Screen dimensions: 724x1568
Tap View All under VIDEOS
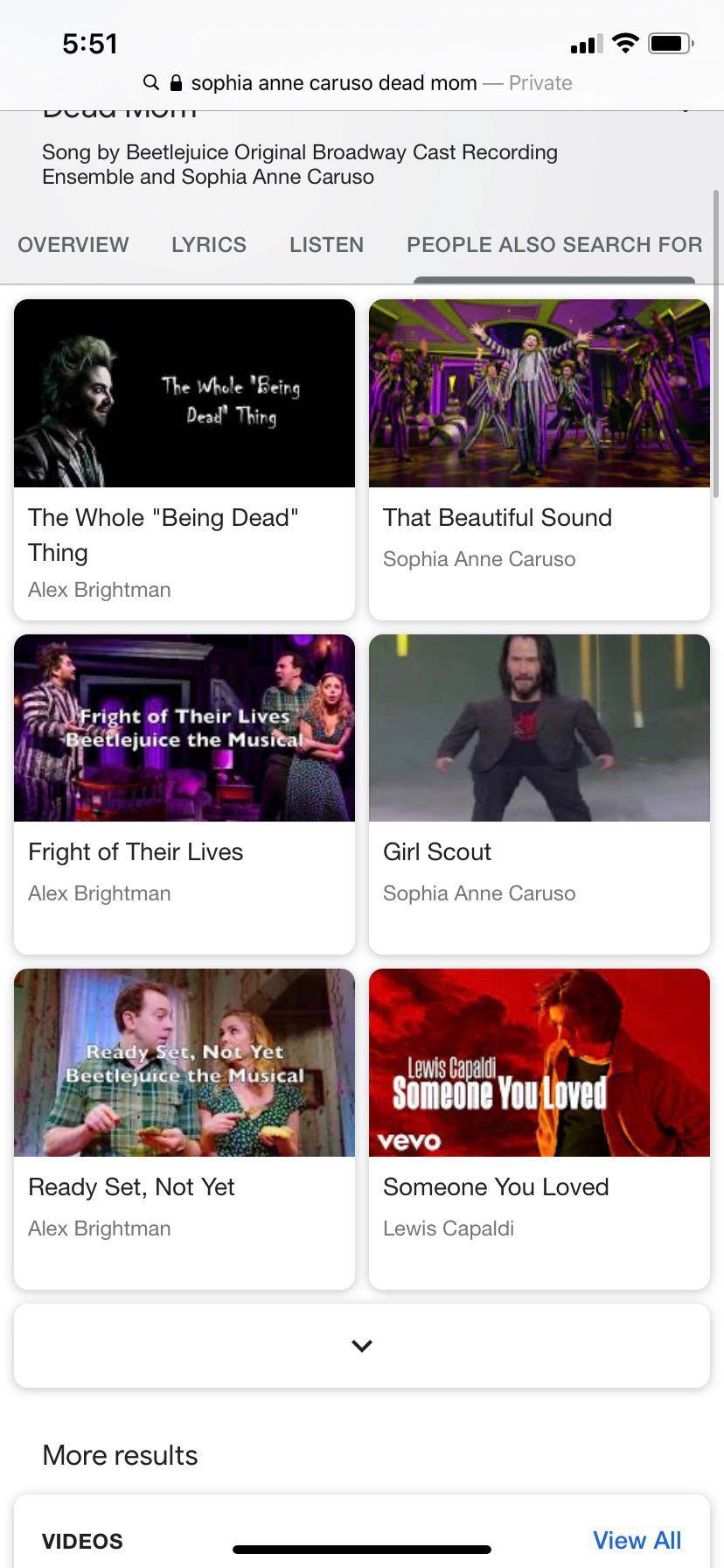click(637, 1540)
